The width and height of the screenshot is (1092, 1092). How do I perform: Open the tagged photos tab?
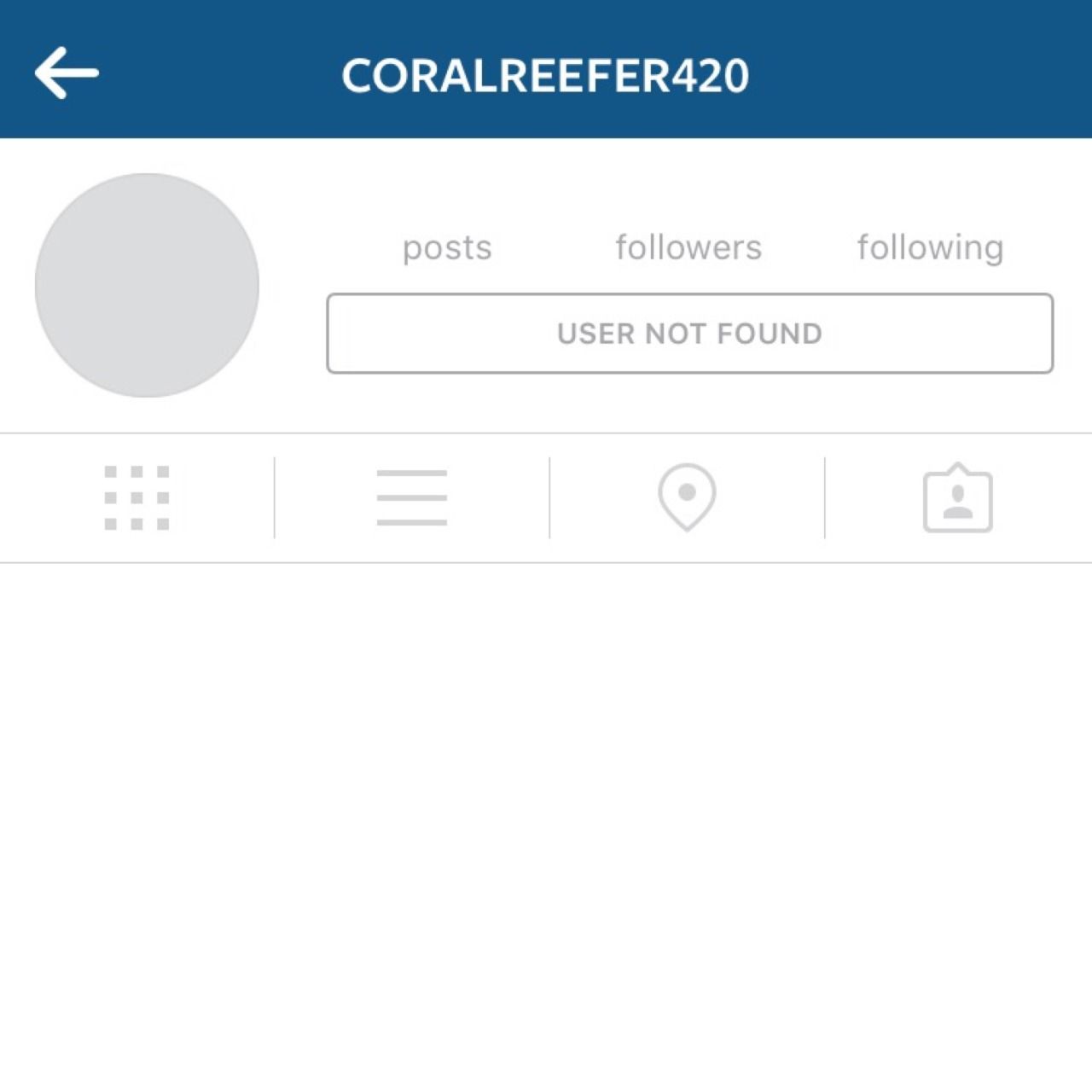tap(957, 499)
